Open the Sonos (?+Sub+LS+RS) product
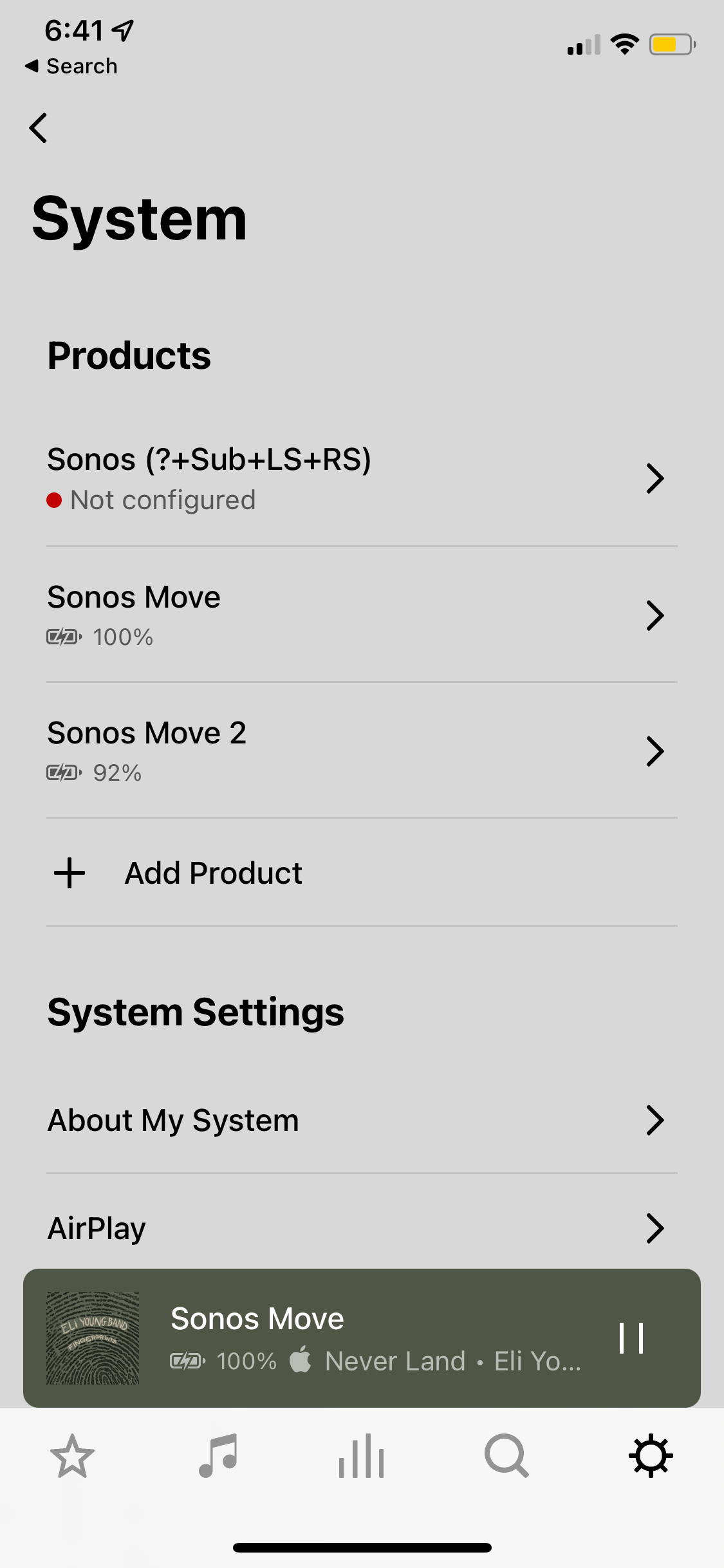 pyautogui.click(x=362, y=478)
